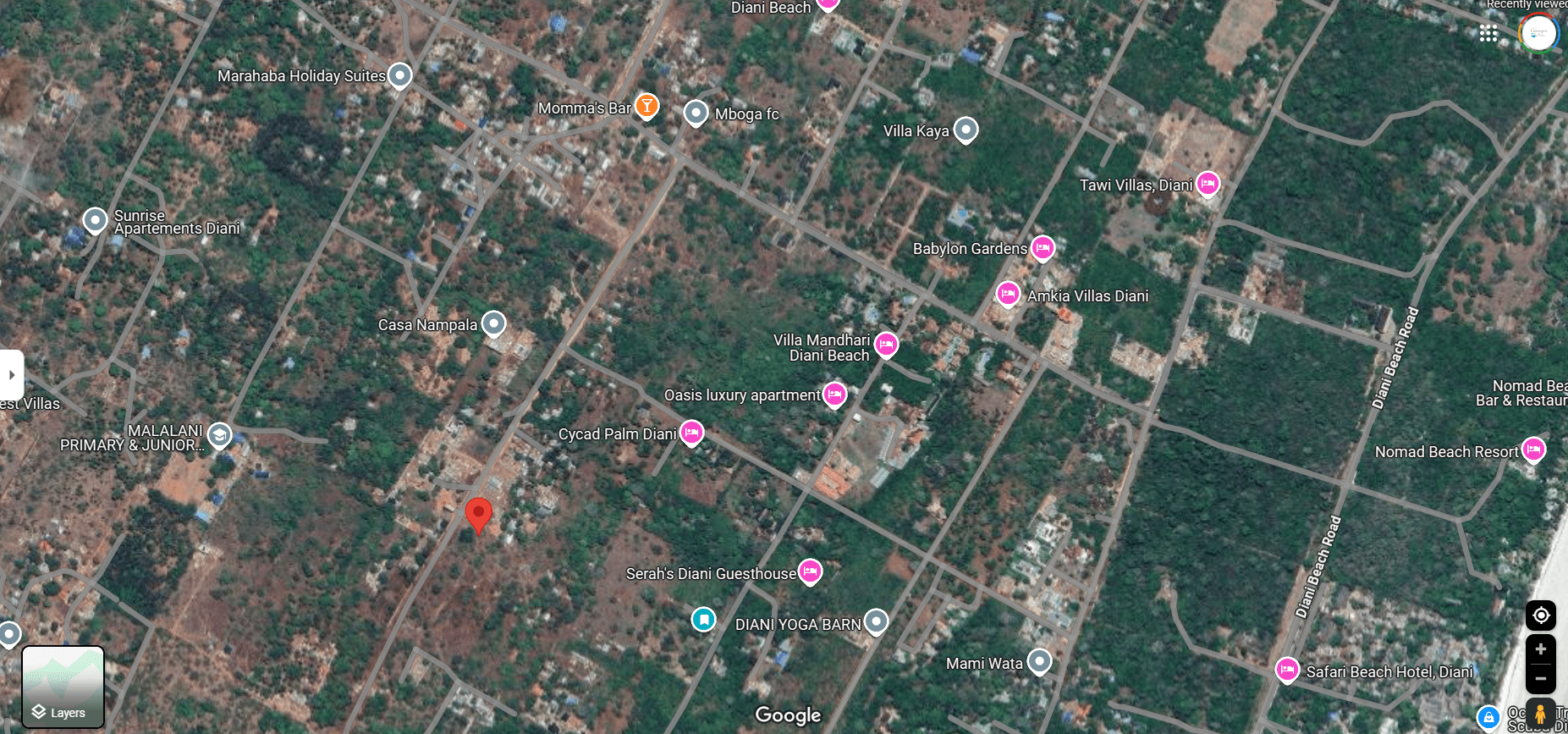Open Street View pegman
Image resolution: width=1568 pixels, height=734 pixels.
1540,714
